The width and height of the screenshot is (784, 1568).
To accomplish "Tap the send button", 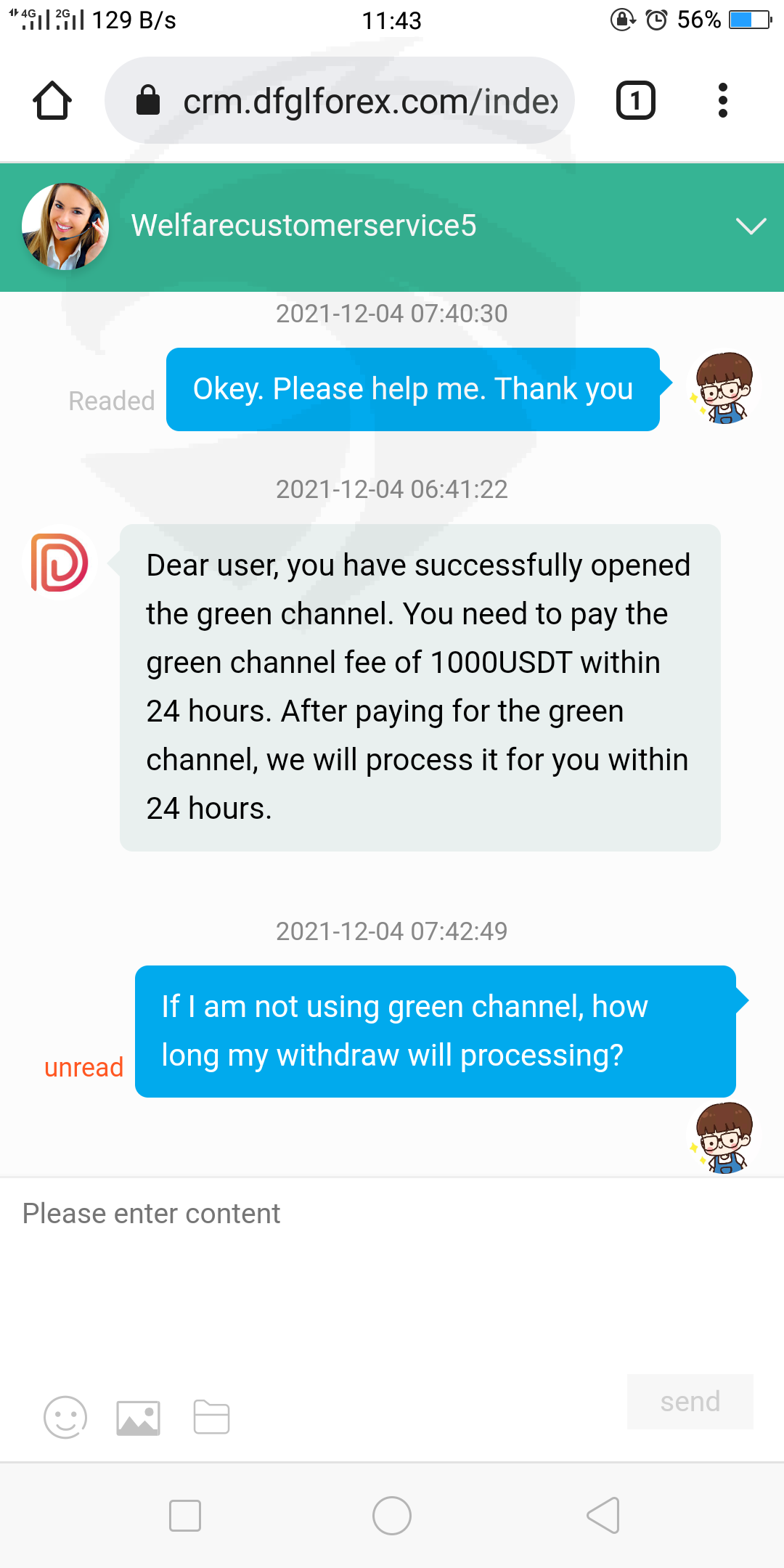I will 690,1401.
